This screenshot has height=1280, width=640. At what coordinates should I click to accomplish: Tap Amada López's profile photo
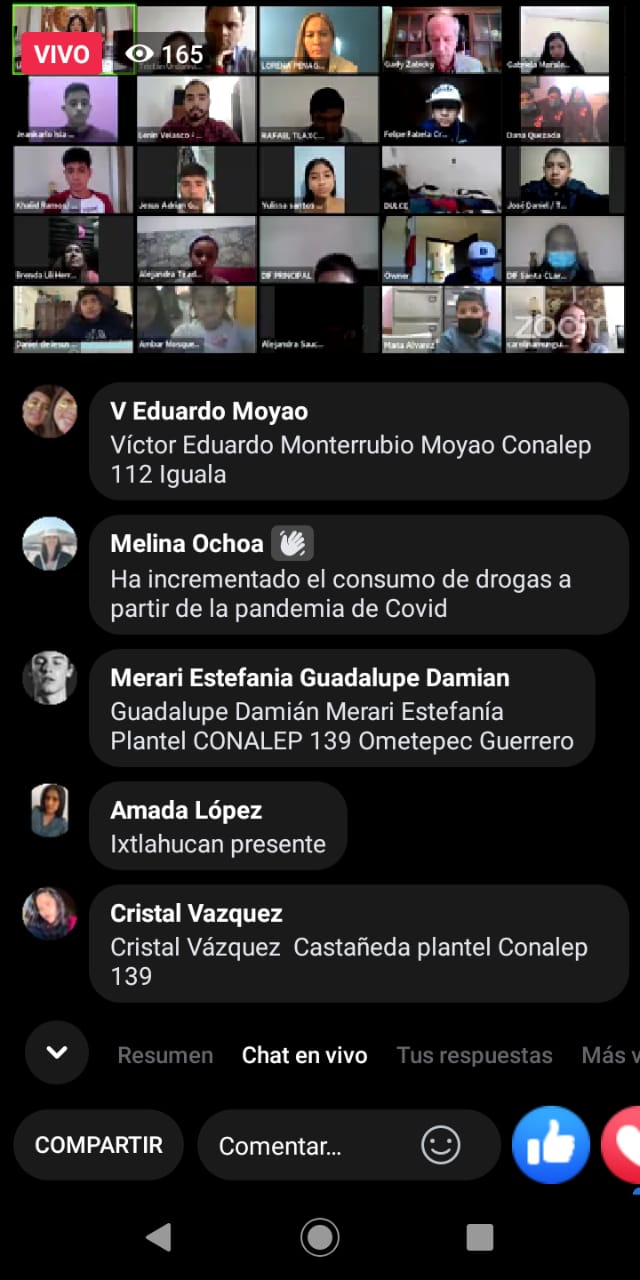point(50,810)
